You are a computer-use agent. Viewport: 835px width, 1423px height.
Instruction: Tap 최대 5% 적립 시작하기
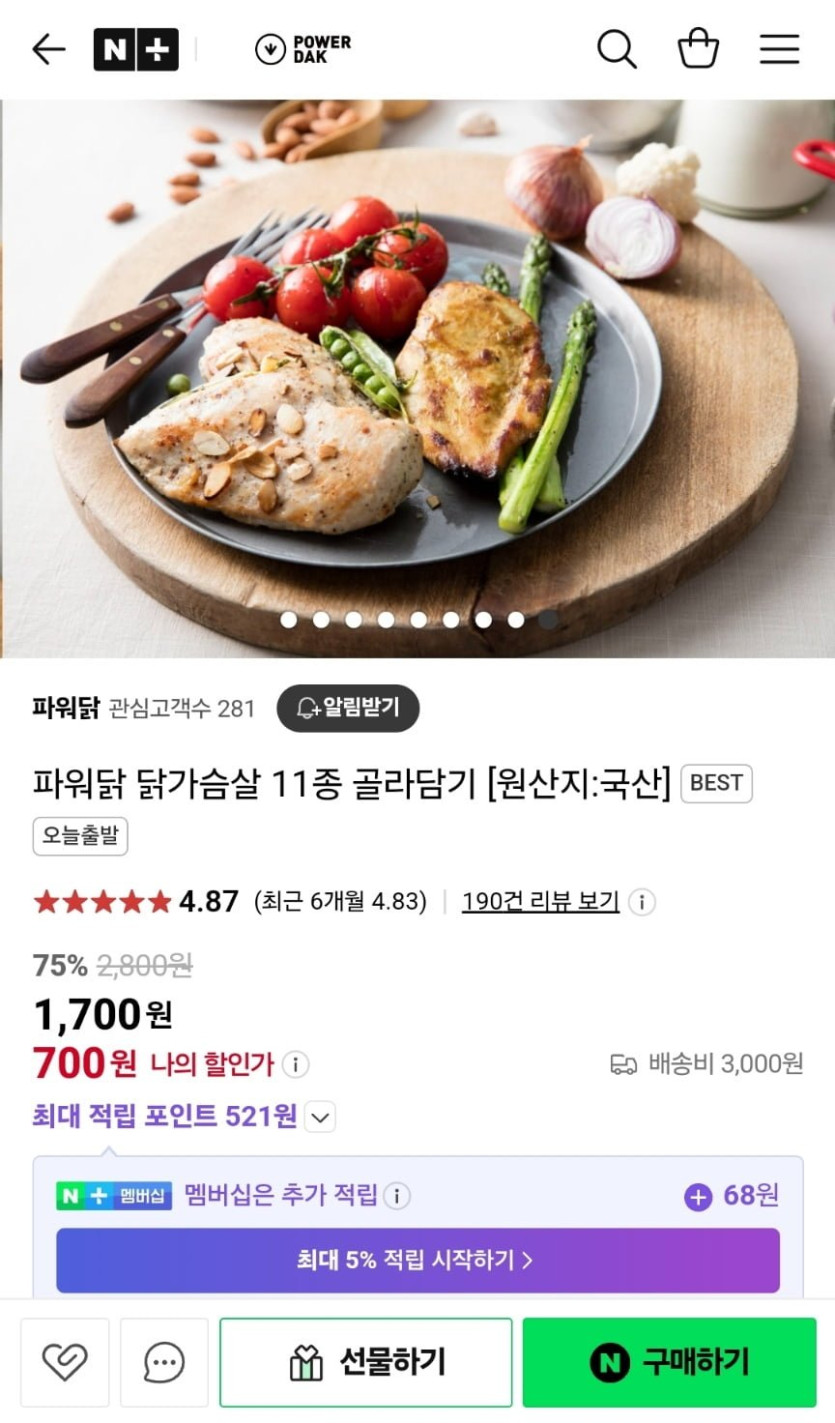click(417, 1260)
